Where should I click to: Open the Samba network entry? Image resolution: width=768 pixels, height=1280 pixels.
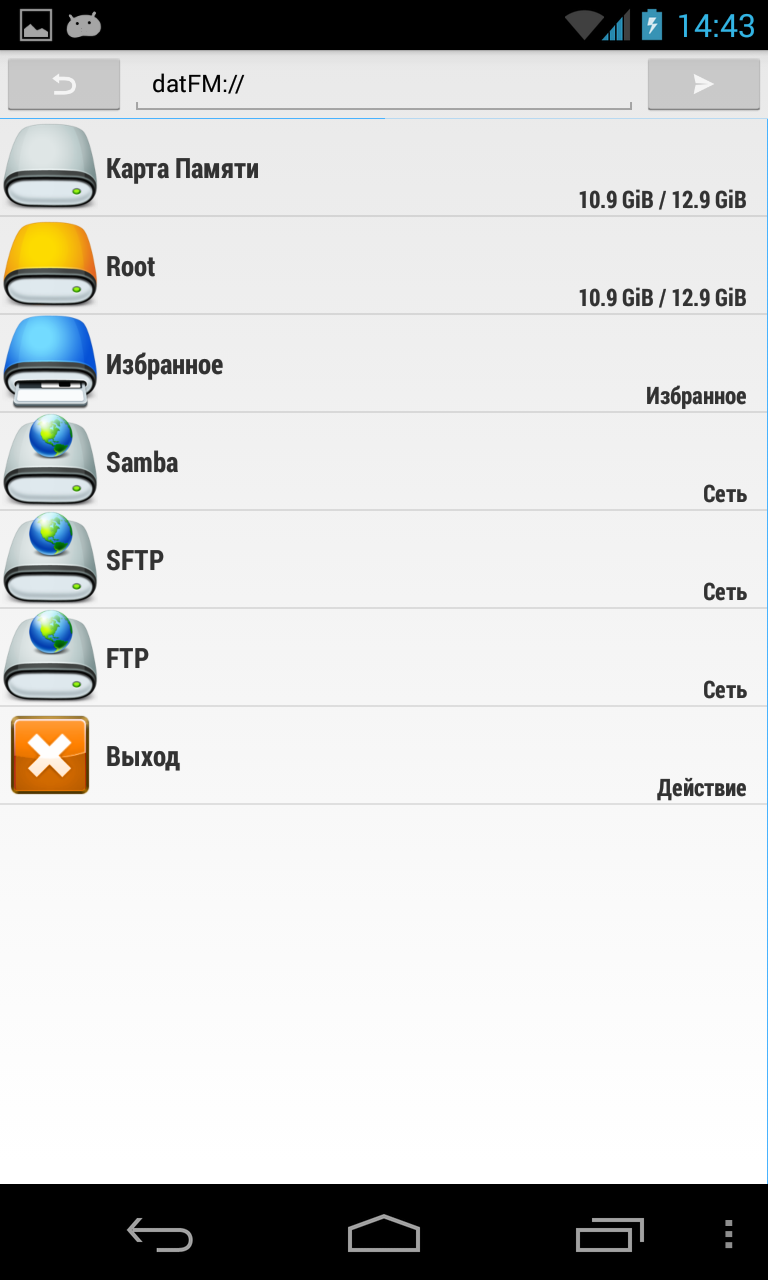point(384,462)
